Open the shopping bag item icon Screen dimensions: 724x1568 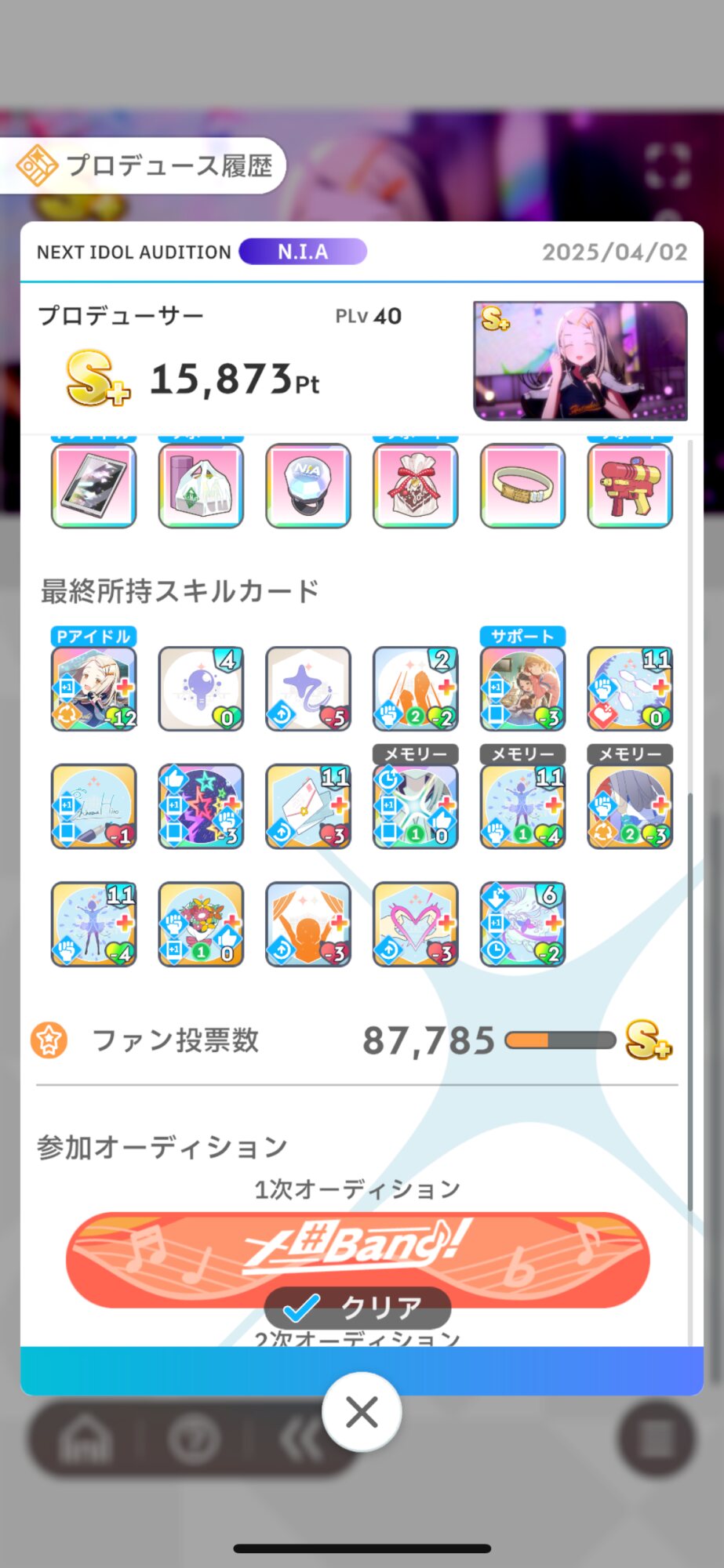point(201,486)
